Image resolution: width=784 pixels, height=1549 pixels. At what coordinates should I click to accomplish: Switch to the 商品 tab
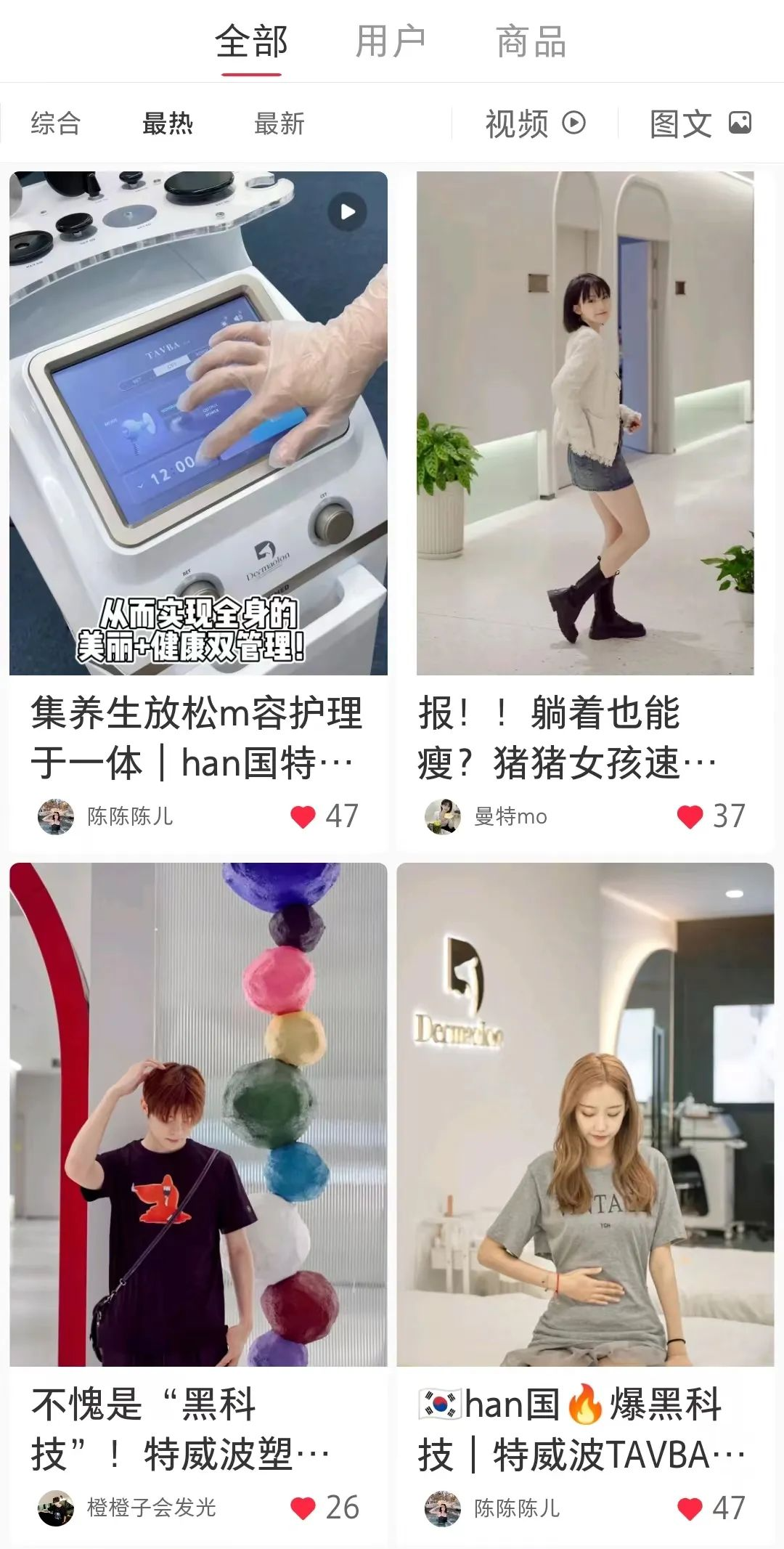tap(531, 41)
